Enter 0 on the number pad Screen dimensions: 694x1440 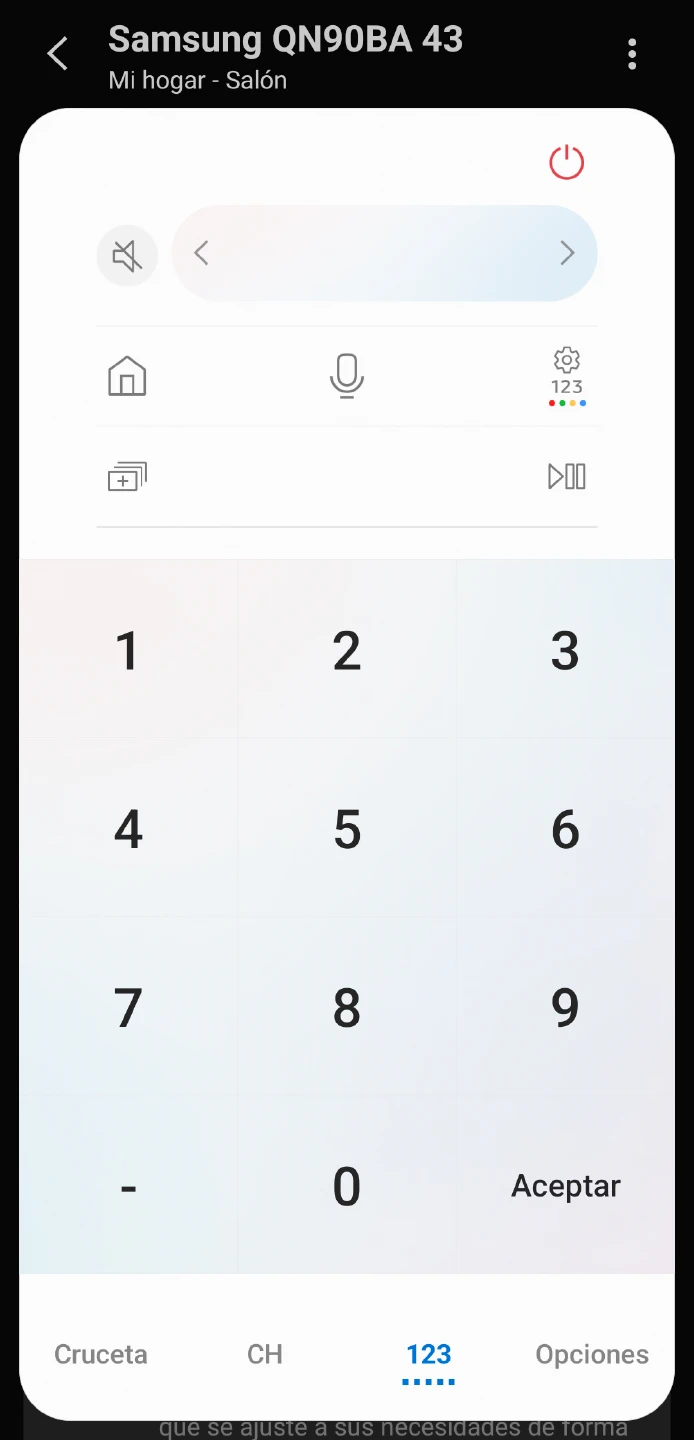pyautogui.click(x=347, y=1187)
